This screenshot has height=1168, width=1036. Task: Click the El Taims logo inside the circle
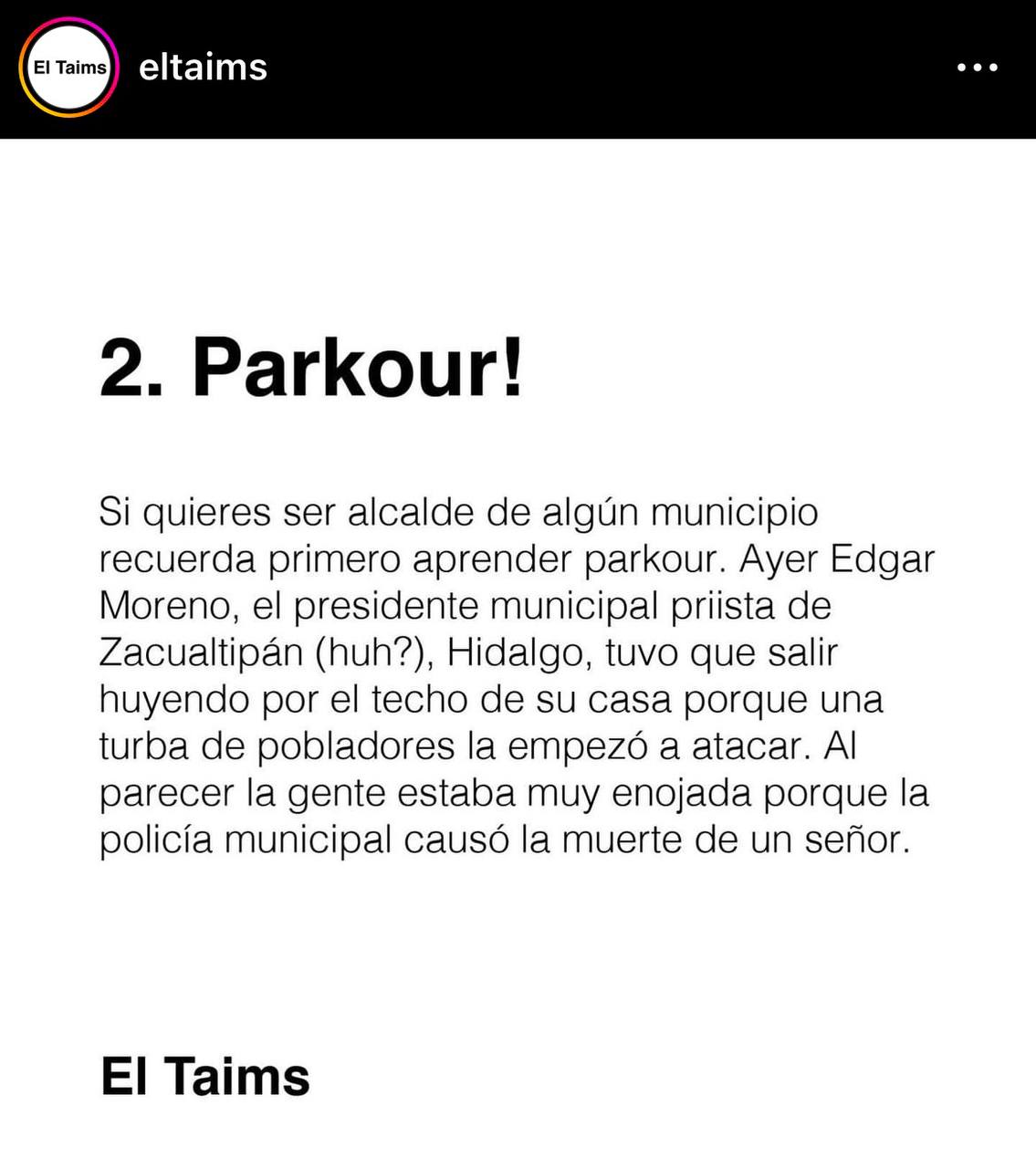66,66
